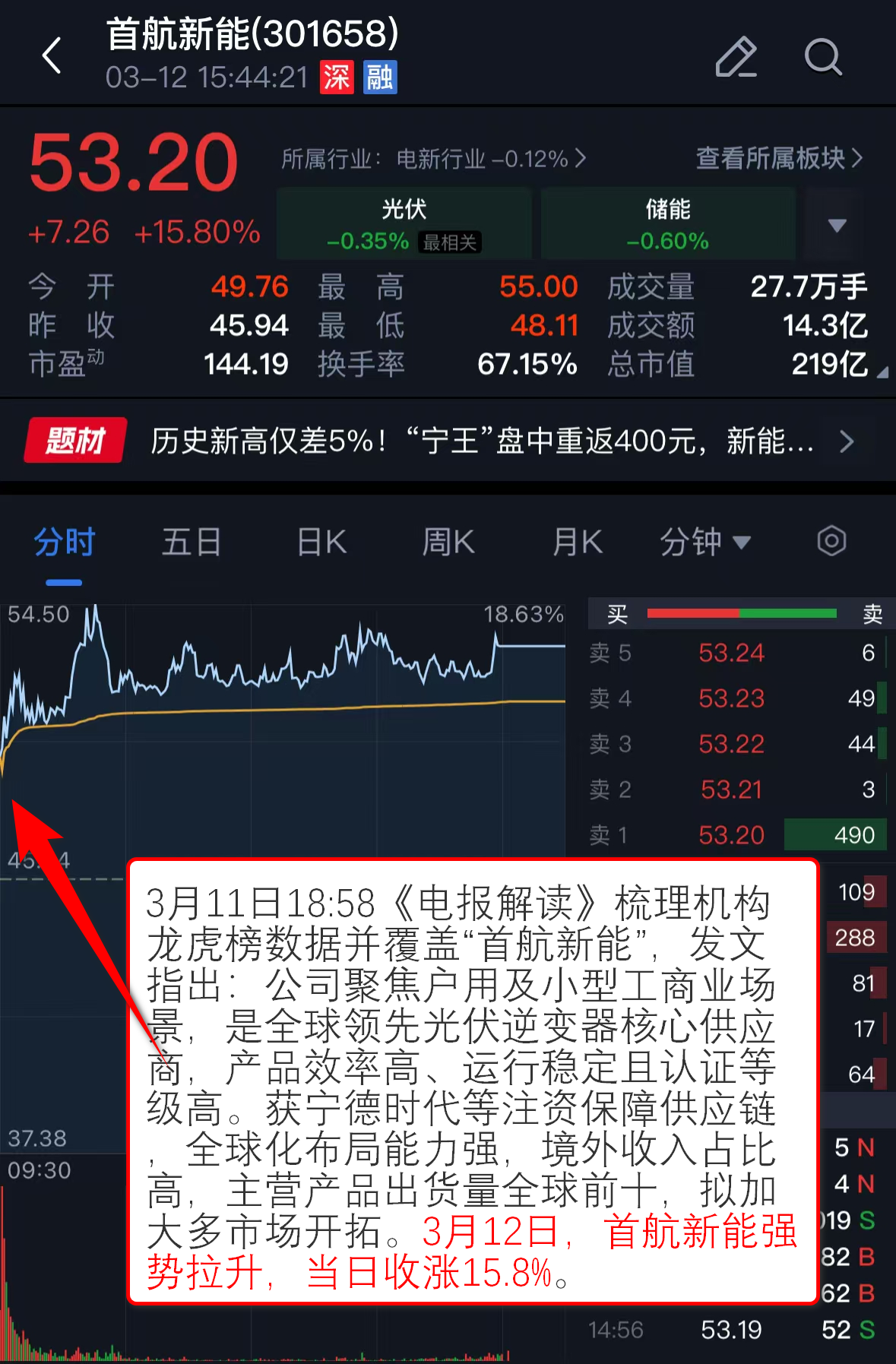Open the 光伏 sector chip
This screenshot has height=1364, width=896.
[404, 224]
